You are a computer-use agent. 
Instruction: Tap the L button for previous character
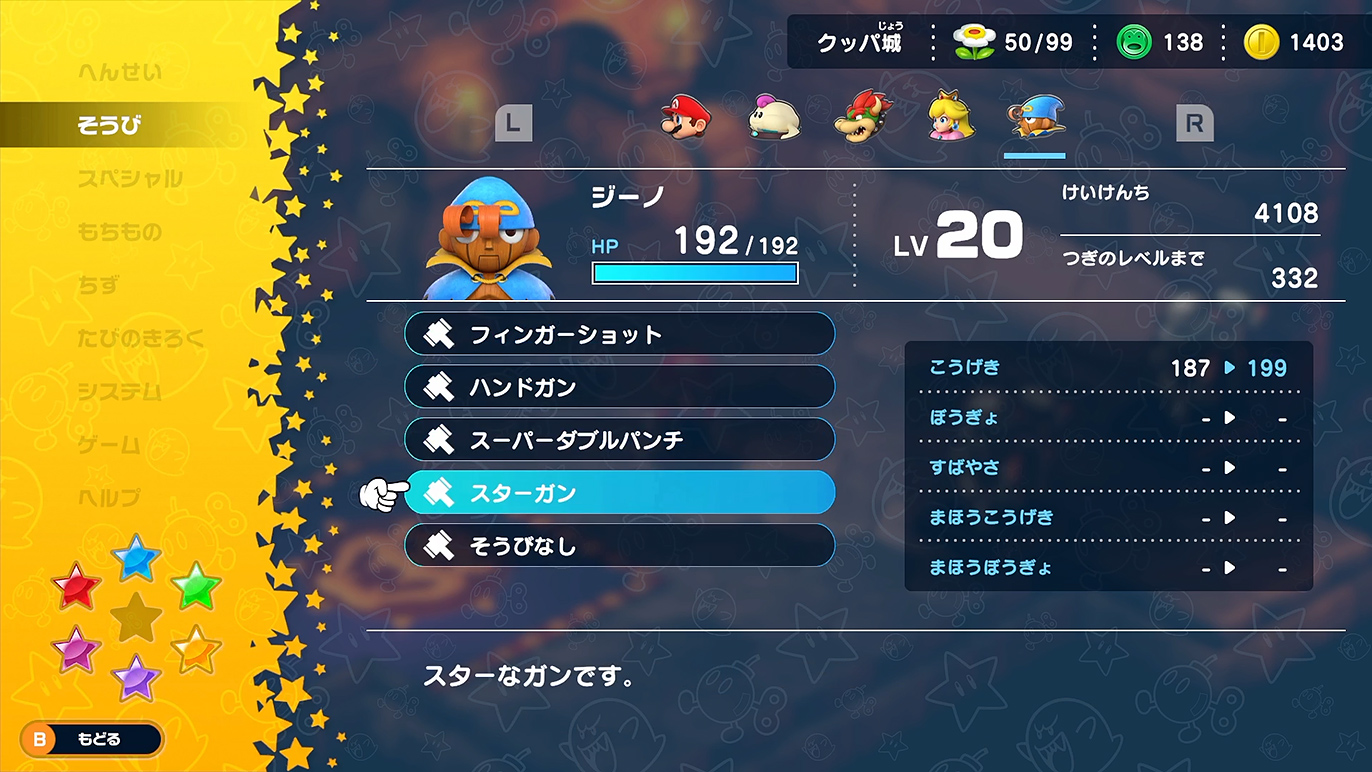tap(514, 124)
